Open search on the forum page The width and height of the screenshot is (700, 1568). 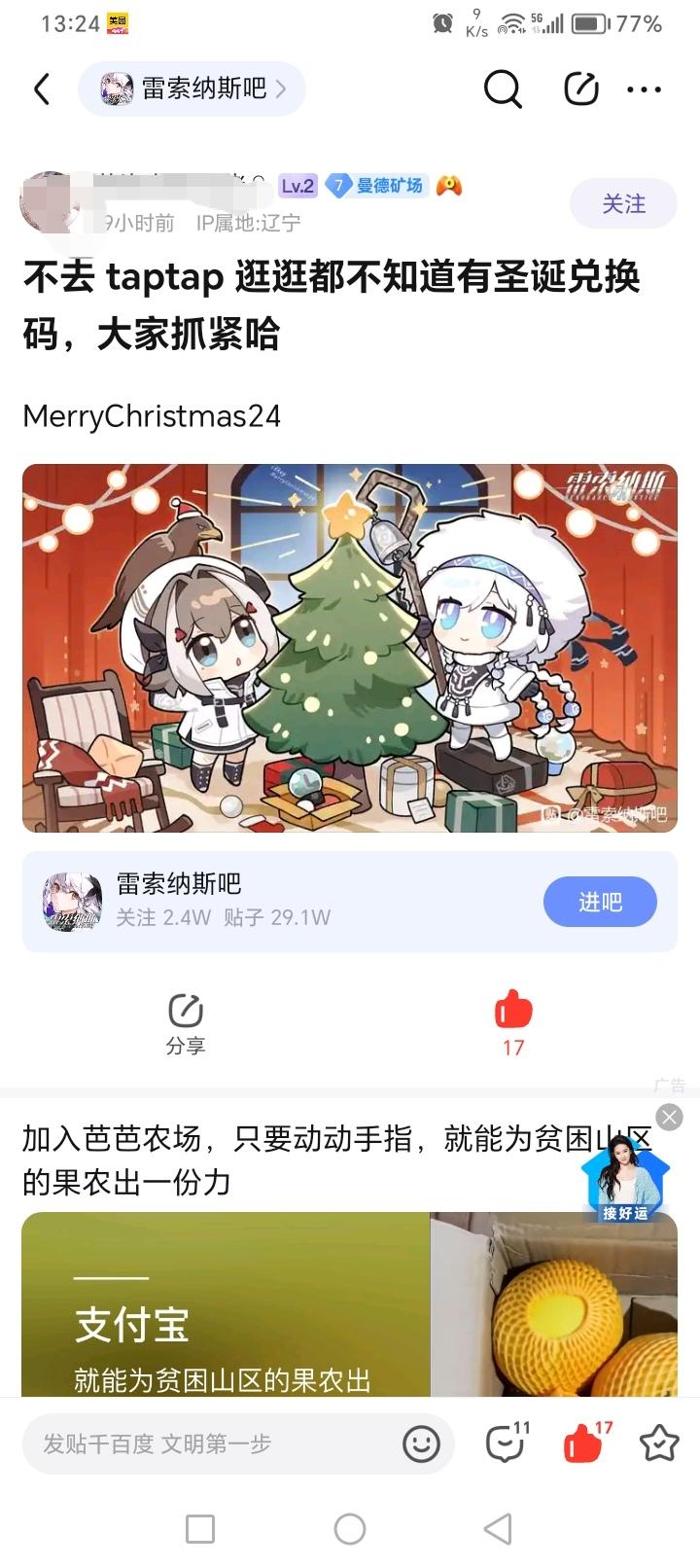[501, 89]
